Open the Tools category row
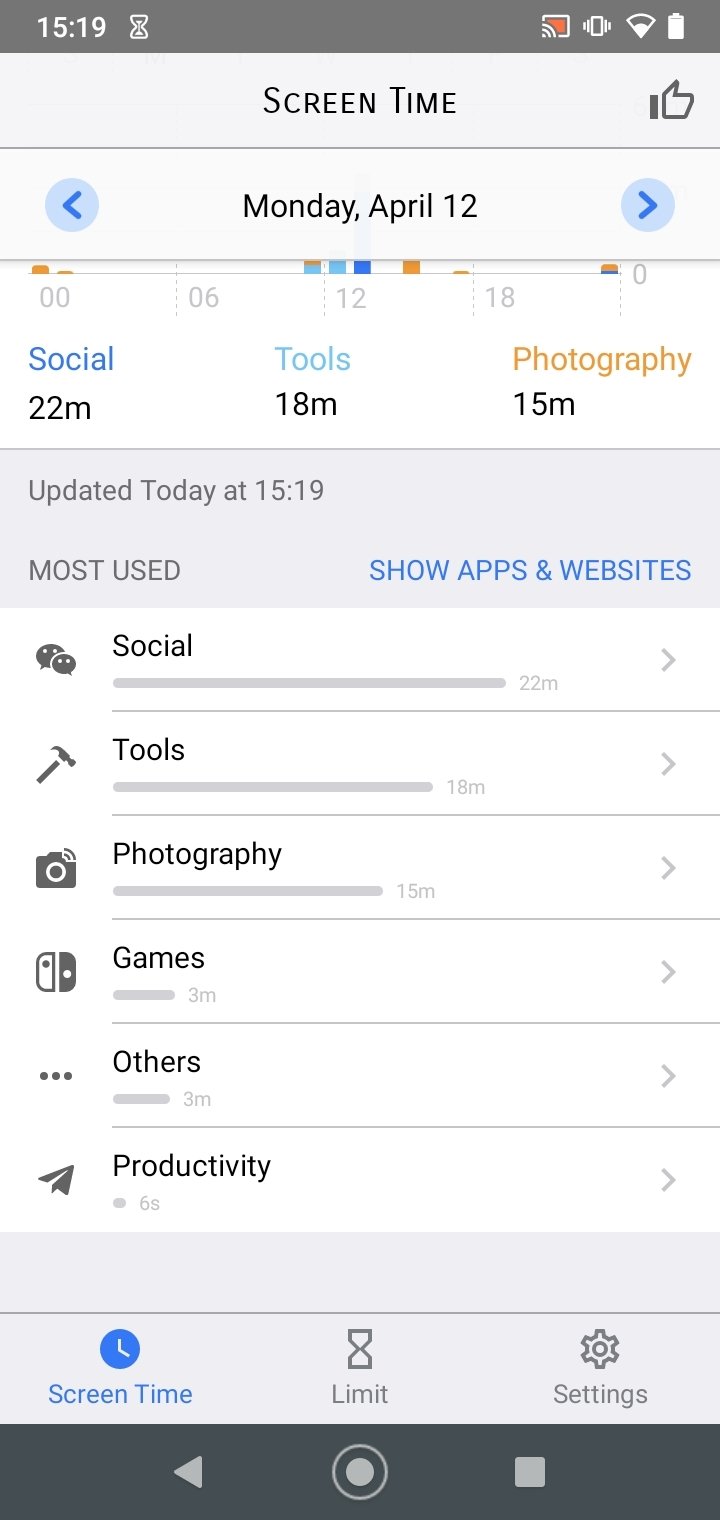Screen dimensions: 720x1520 tap(360, 764)
